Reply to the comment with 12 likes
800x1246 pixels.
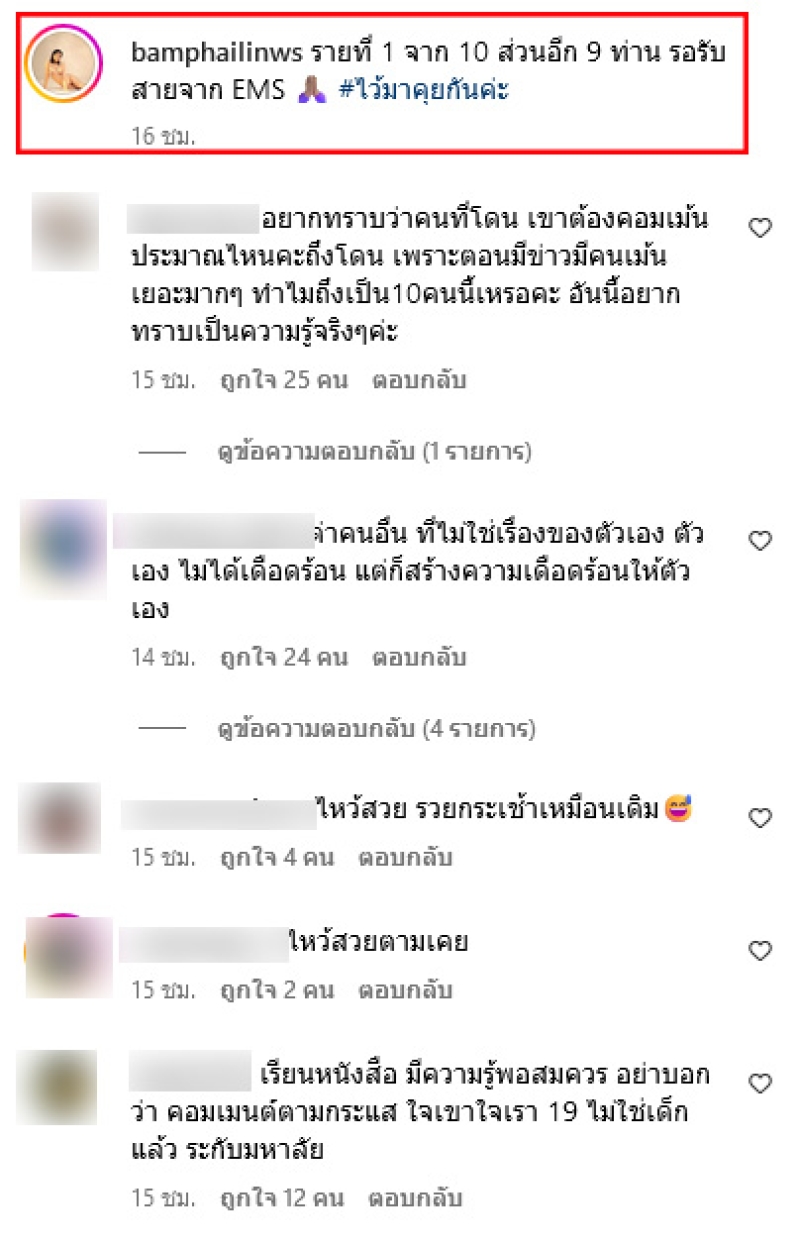click(x=415, y=1198)
